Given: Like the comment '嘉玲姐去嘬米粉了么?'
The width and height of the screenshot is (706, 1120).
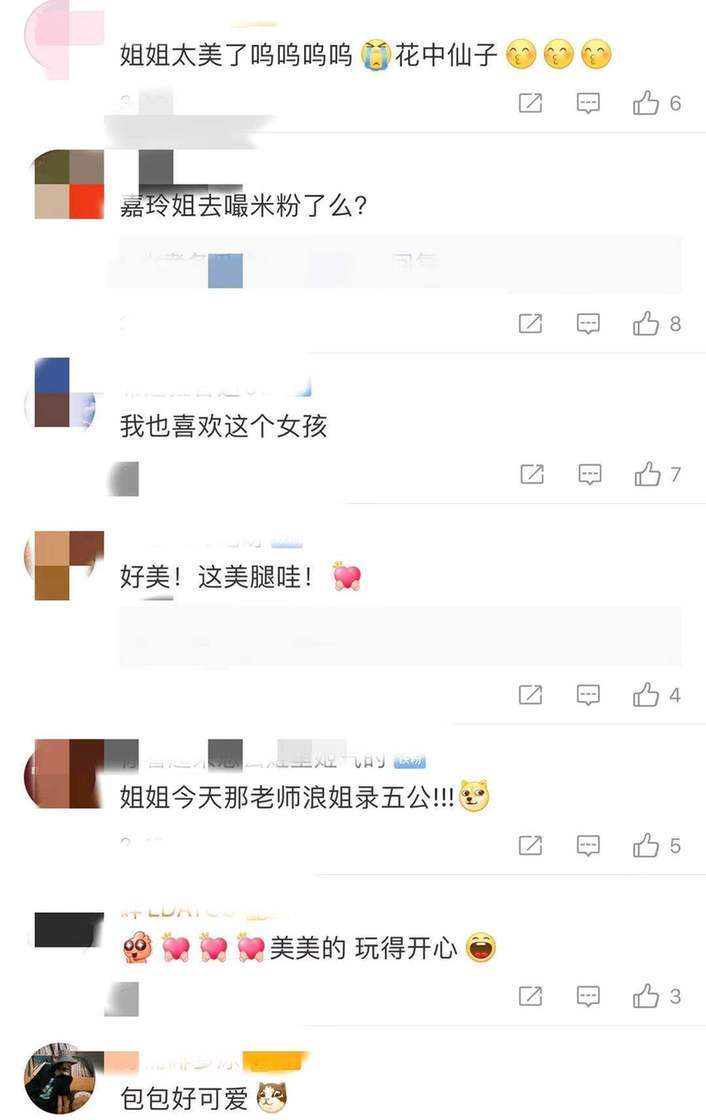Looking at the screenshot, I should pyautogui.click(x=647, y=323).
